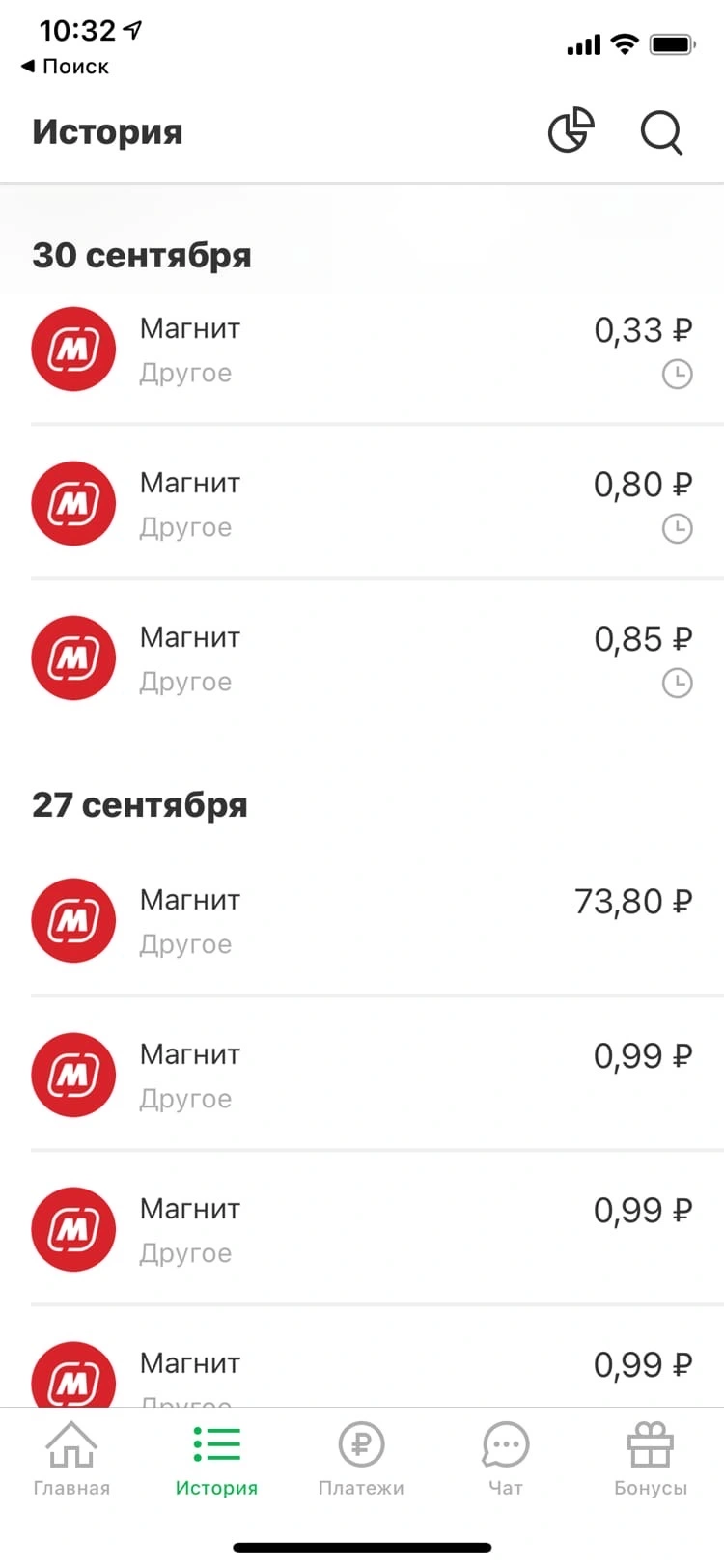
Task: Open the Магнит transaction for 73,80 ₽
Action: click(362, 921)
